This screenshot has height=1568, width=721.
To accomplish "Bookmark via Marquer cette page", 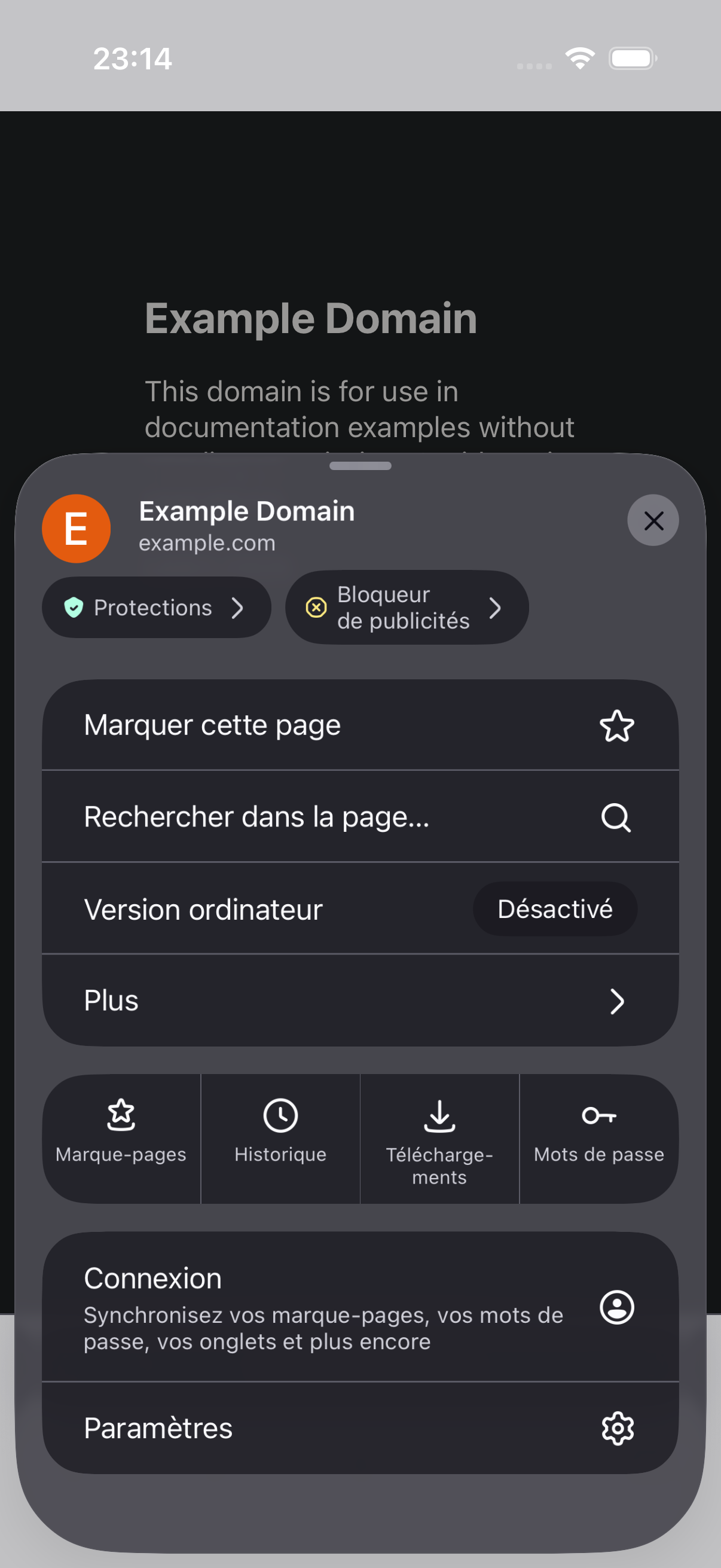I will tap(360, 725).
